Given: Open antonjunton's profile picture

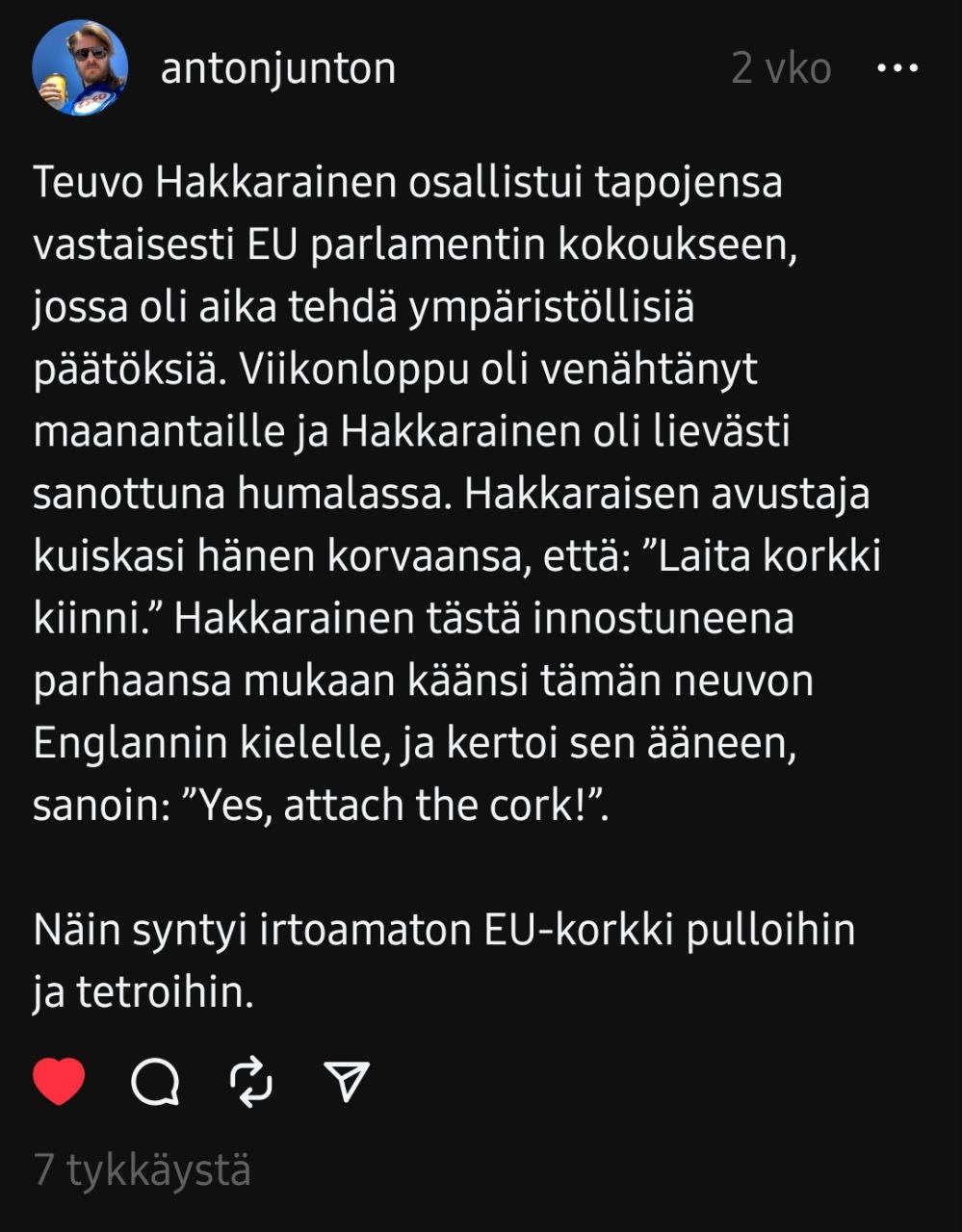Looking at the screenshot, I should [80, 68].
